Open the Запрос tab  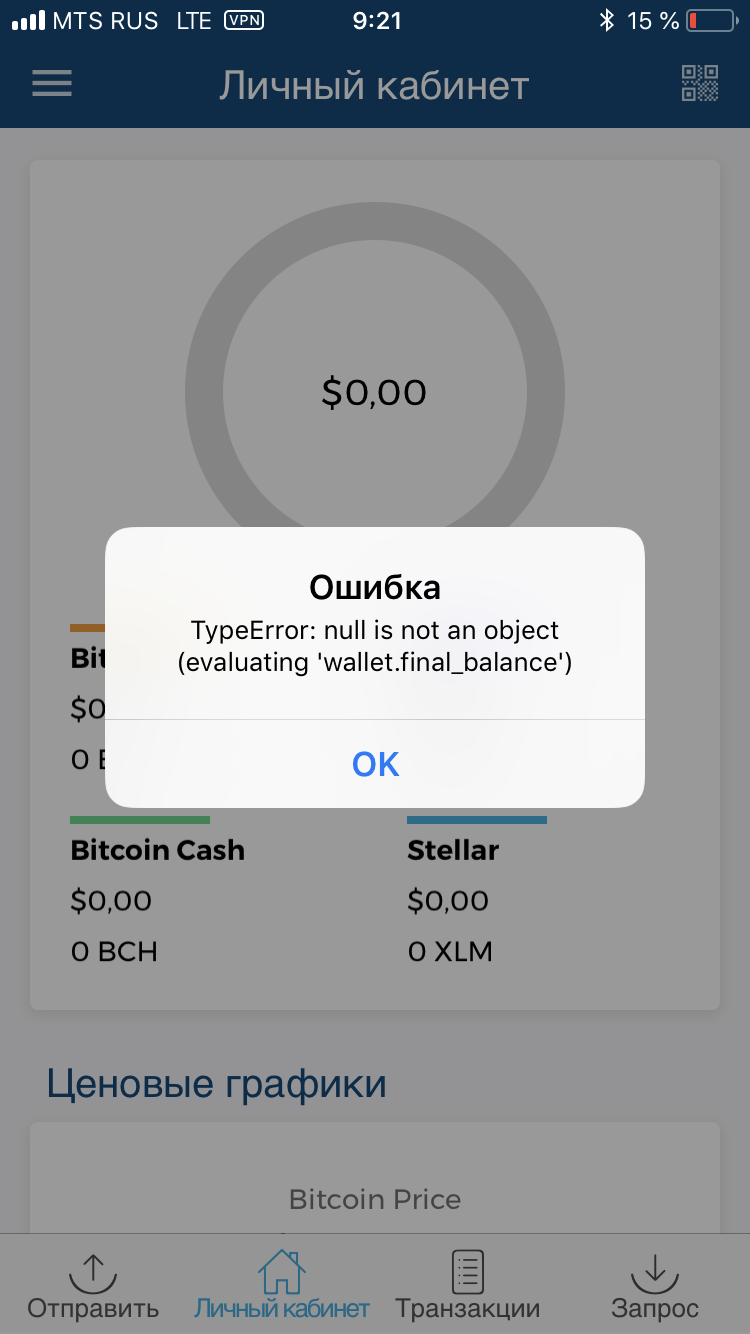655,1285
